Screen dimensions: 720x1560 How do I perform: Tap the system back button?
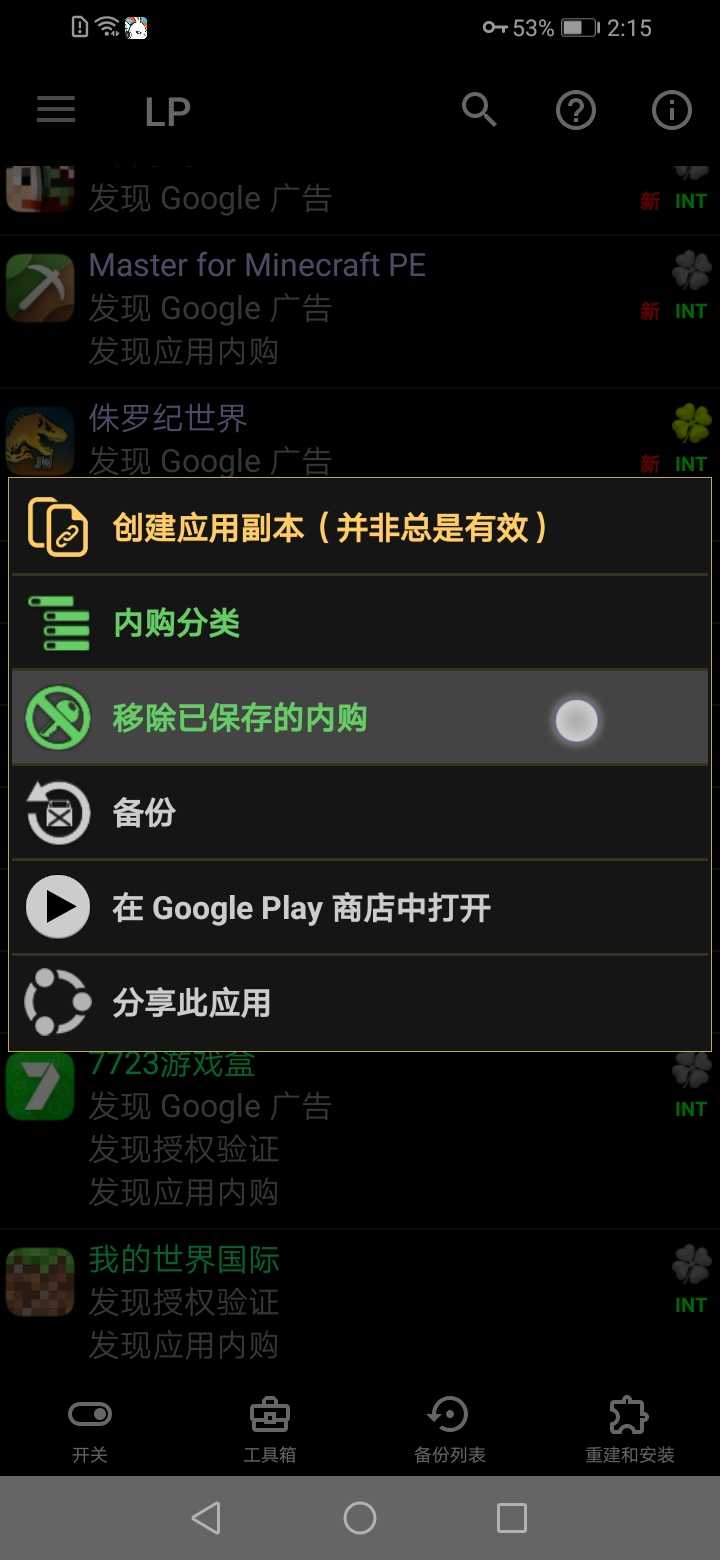[x=206, y=1518]
